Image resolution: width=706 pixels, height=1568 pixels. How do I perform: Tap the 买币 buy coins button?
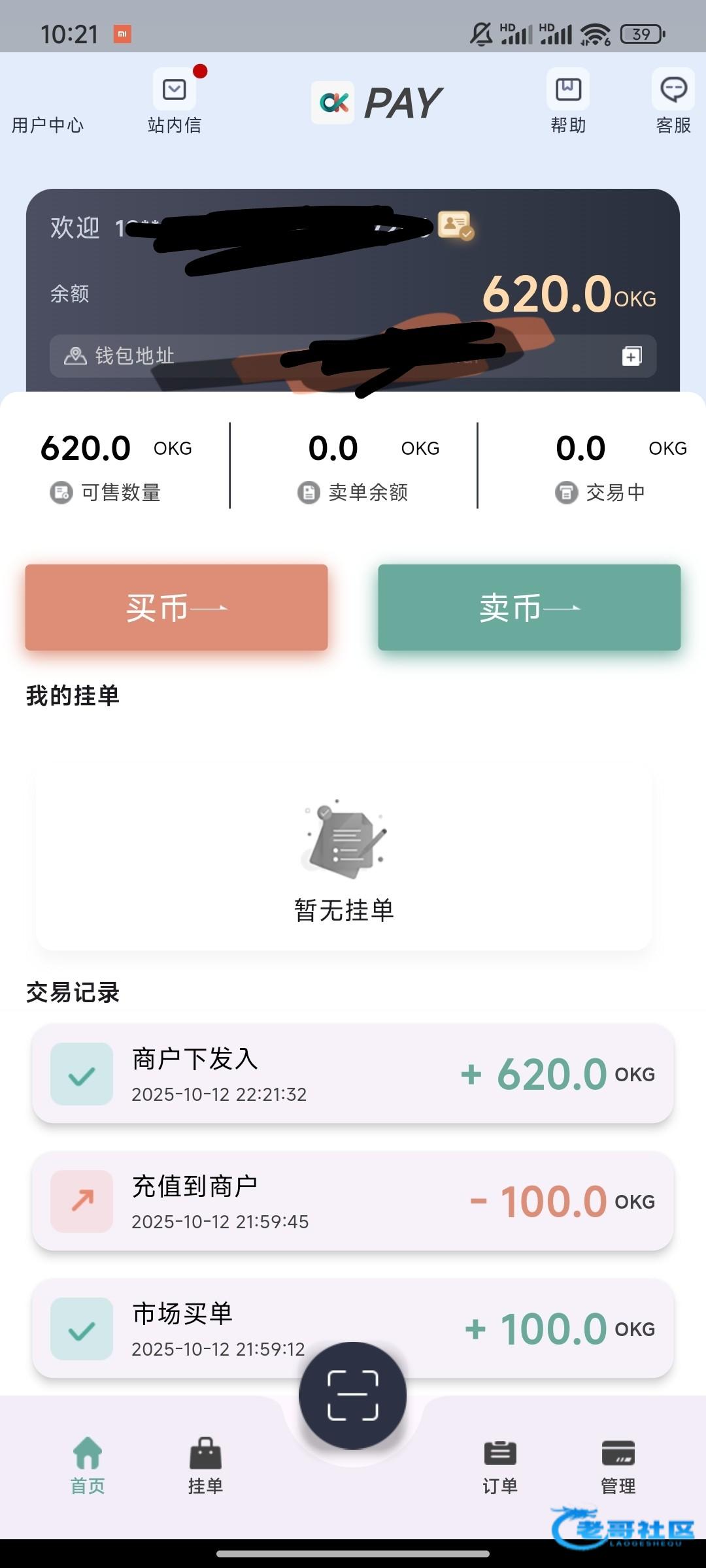tap(176, 608)
